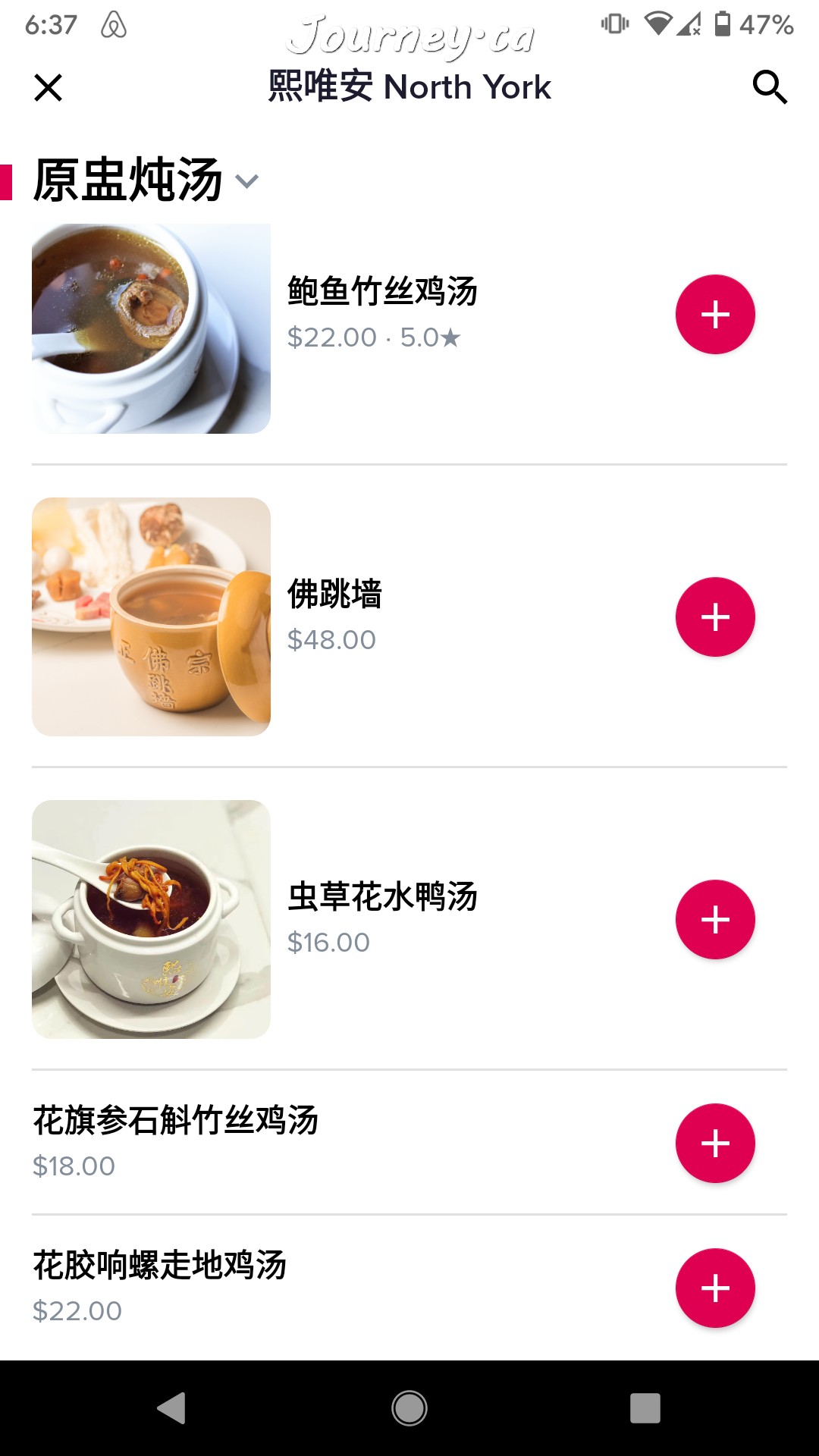Open the 鲍鱼竹丝鸡汤 dish photo
This screenshot has width=819, height=1456.
[151, 329]
